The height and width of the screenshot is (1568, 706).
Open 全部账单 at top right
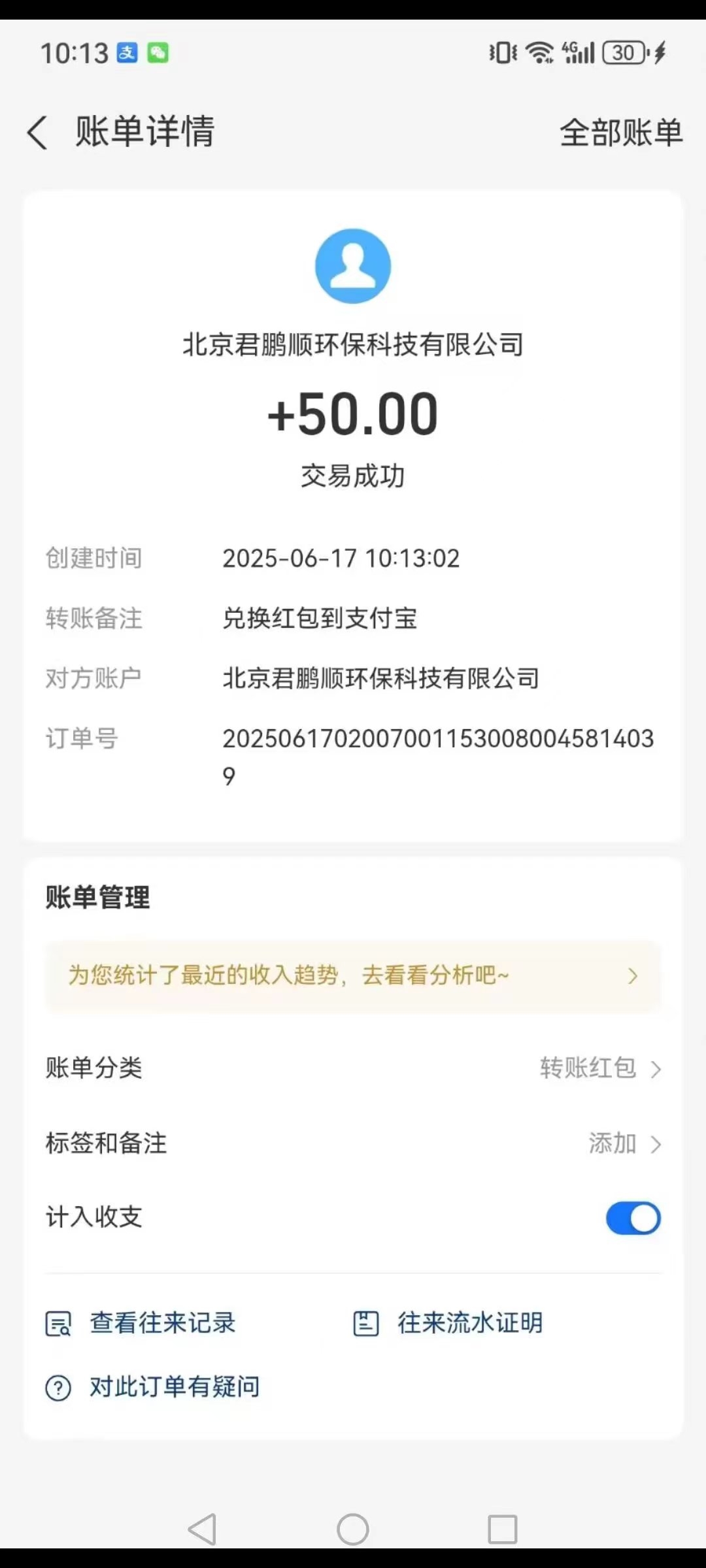tap(620, 133)
